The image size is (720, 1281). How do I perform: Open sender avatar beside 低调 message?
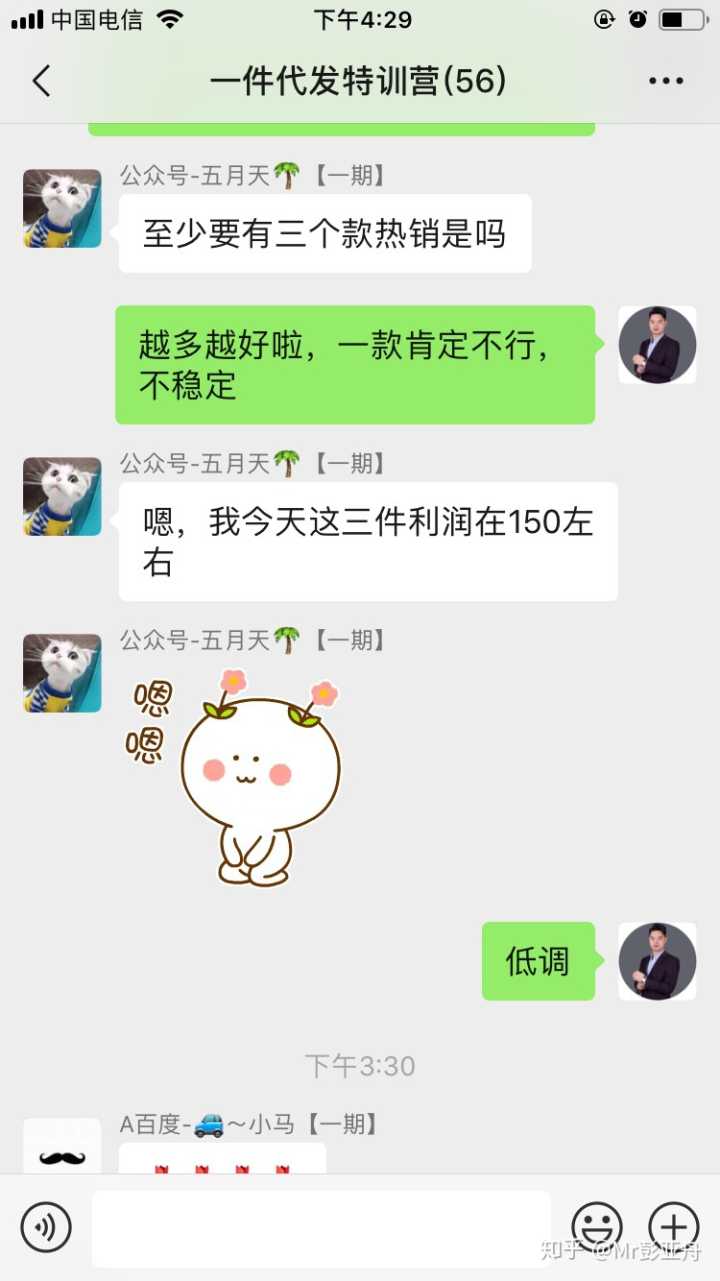(657, 961)
